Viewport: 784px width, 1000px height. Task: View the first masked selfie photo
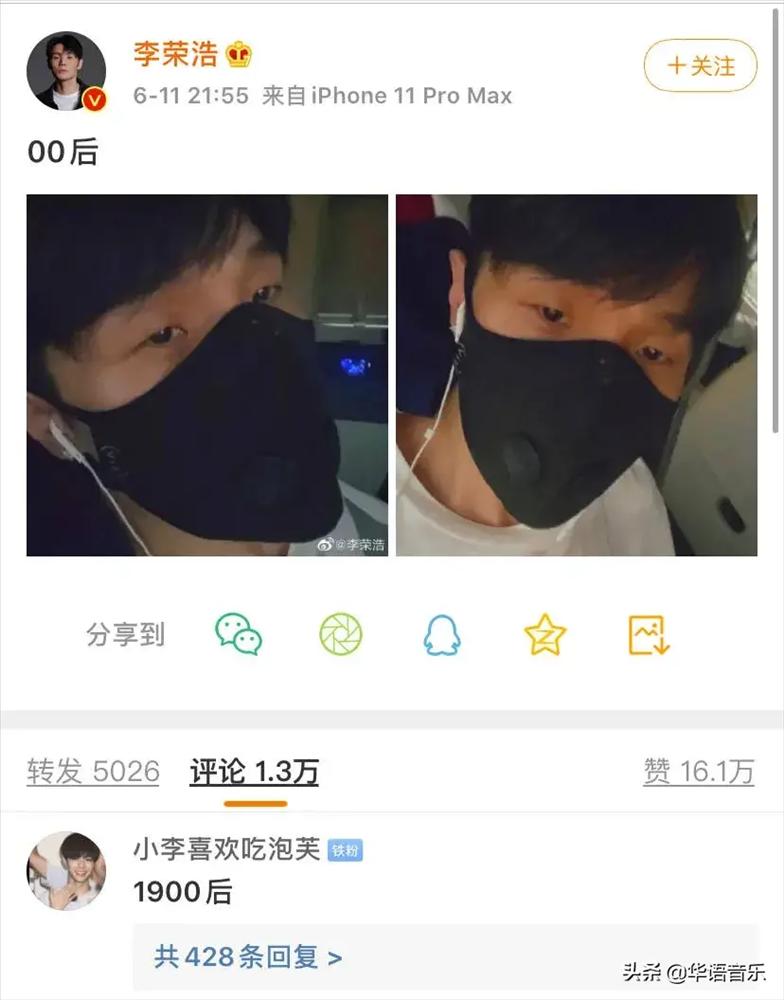click(x=207, y=375)
